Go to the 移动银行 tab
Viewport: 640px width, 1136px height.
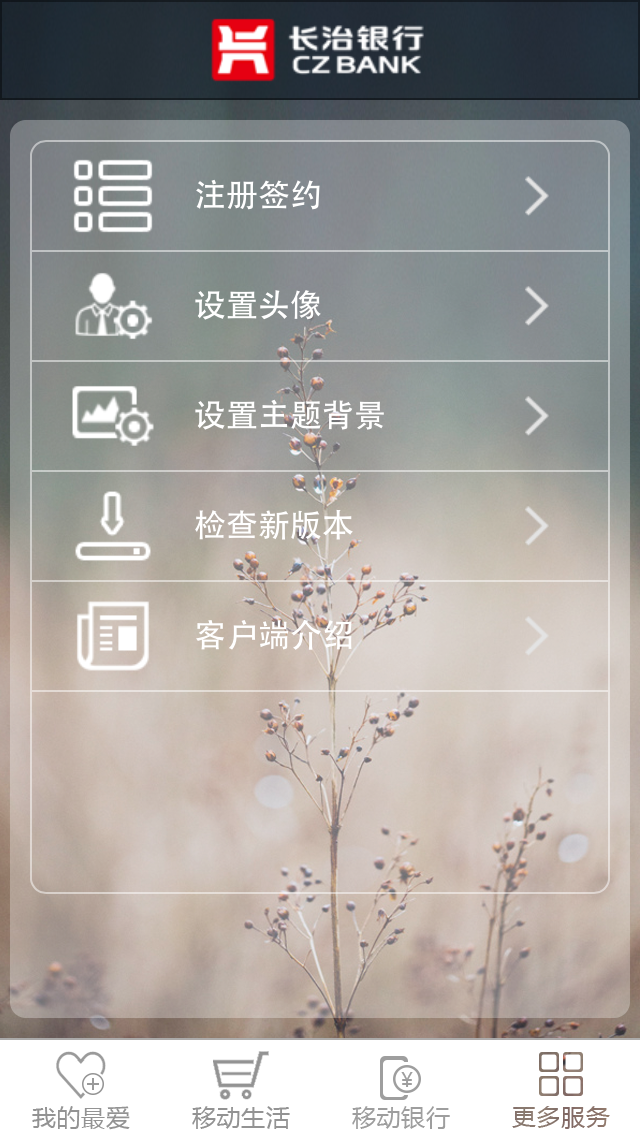click(400, 1090)
